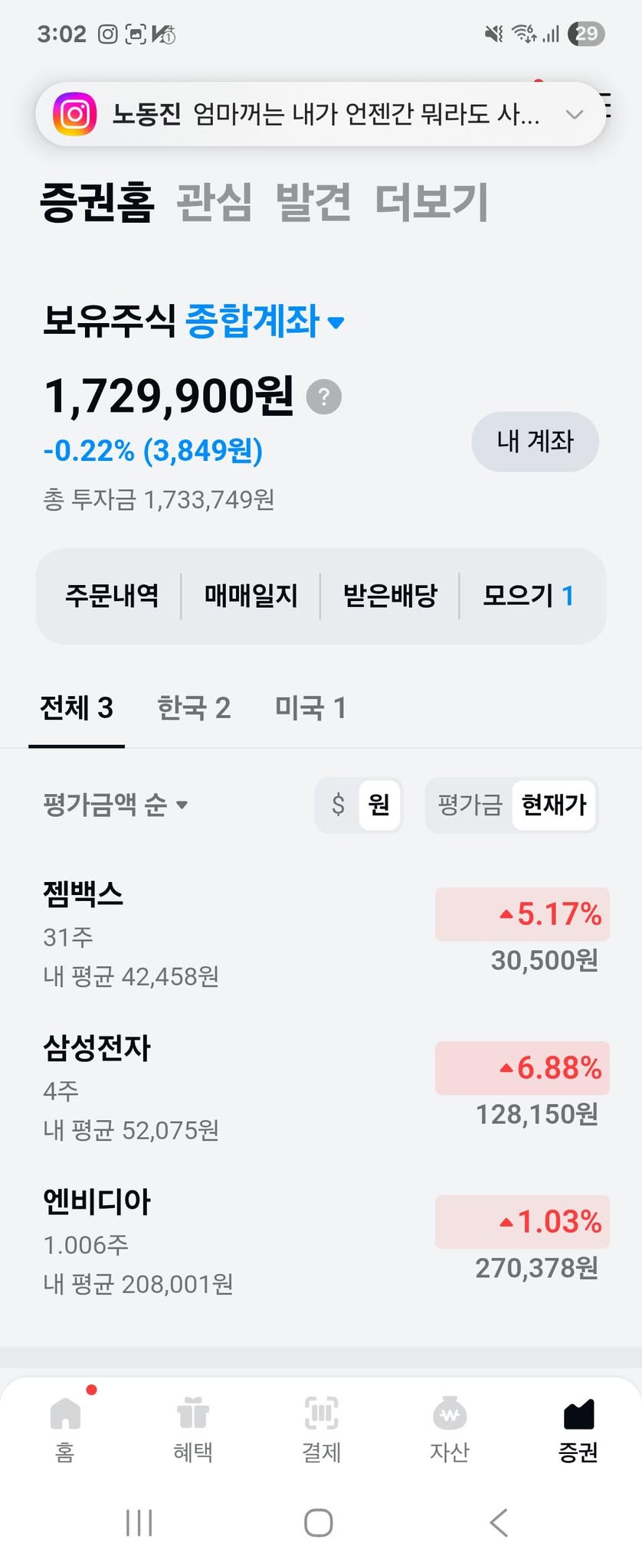Screen dimensions: 642x1568
Task: Switch to the 발견 tab
Action: [x=313, y=202]
